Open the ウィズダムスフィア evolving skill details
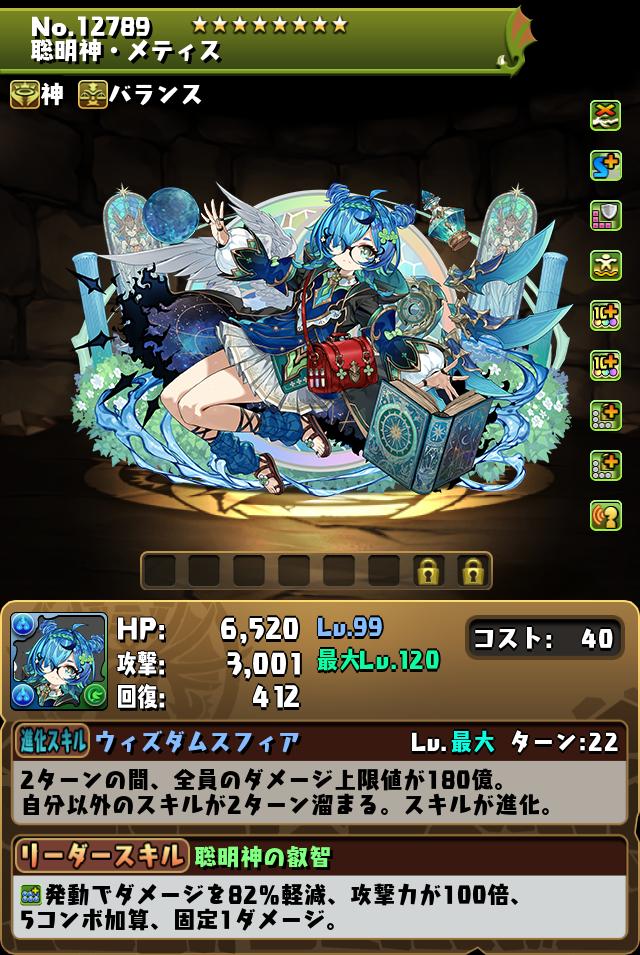 198,742
